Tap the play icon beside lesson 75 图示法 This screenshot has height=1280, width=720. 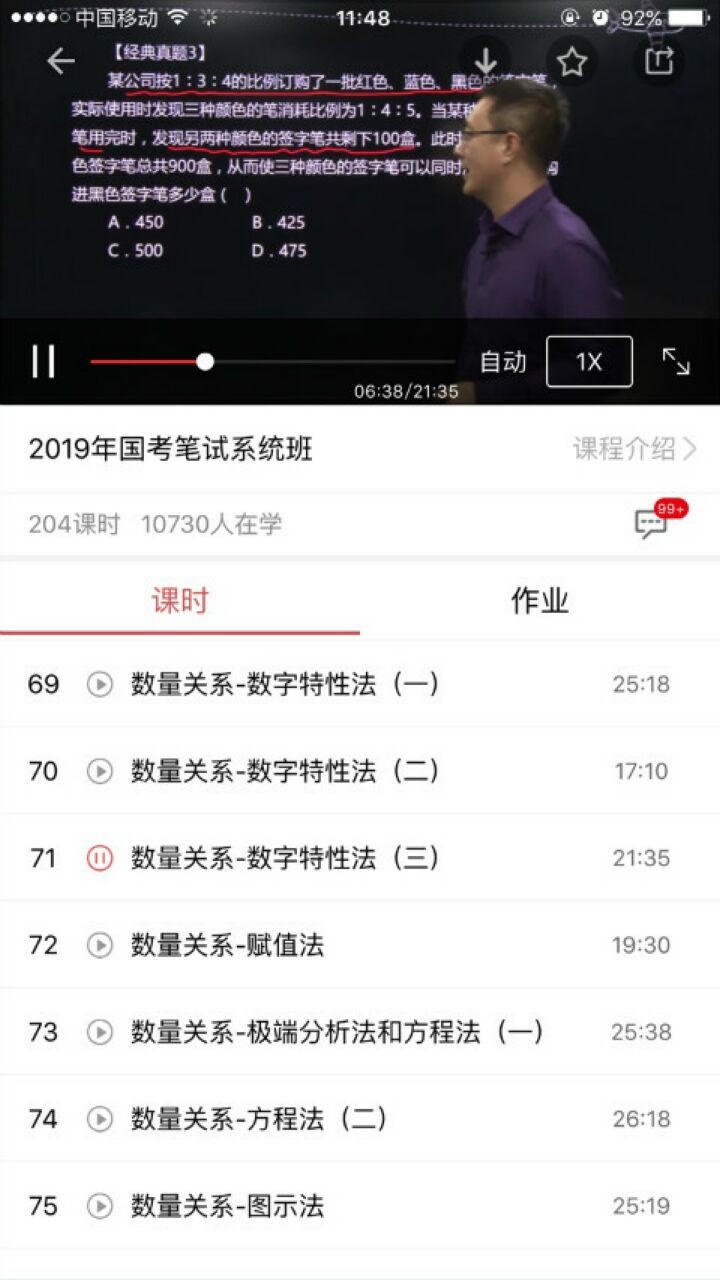tap(97, 1206)
